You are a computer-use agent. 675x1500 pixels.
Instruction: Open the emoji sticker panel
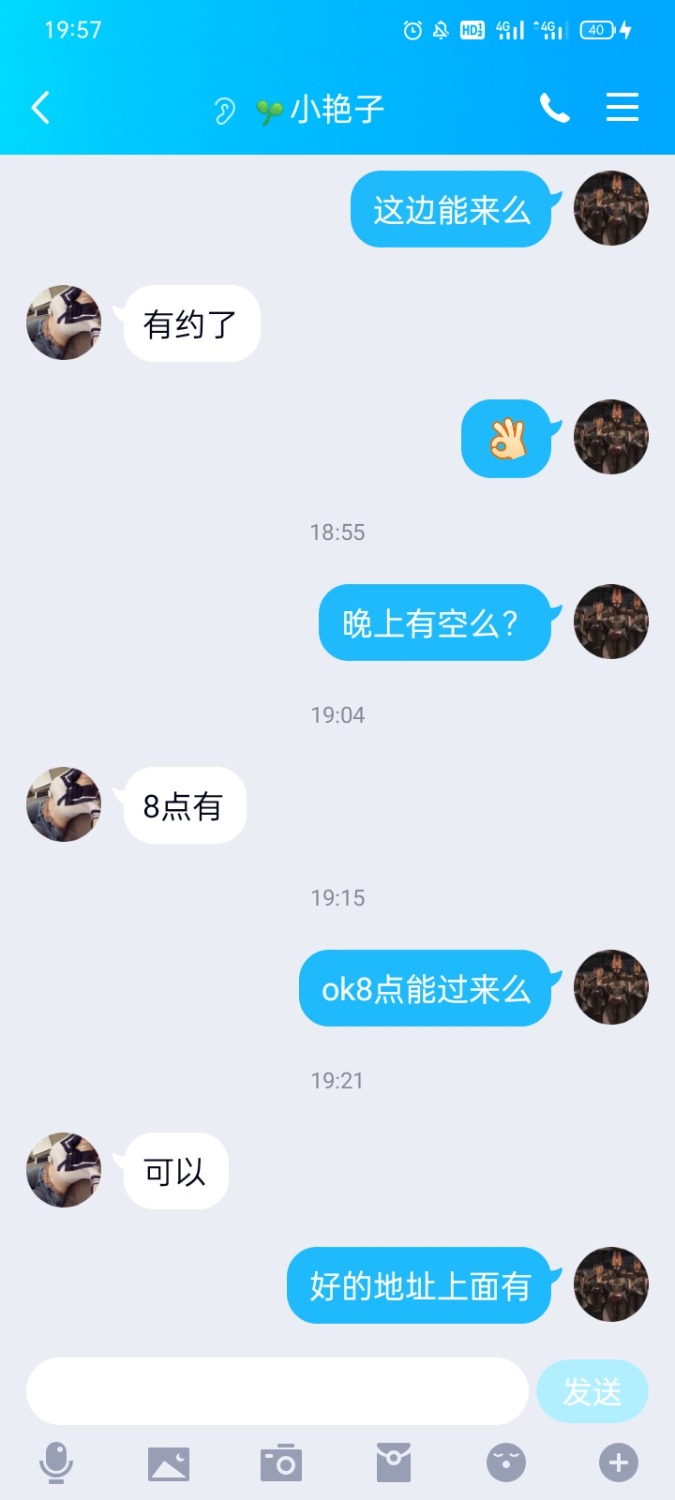tap(506, 1463)
